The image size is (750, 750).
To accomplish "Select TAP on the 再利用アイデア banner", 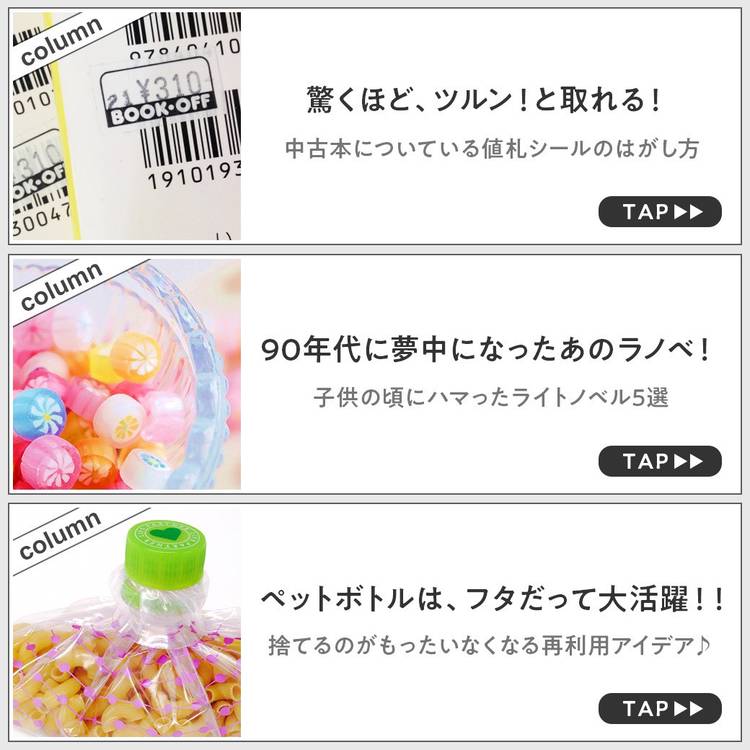I will click(659, 709).
